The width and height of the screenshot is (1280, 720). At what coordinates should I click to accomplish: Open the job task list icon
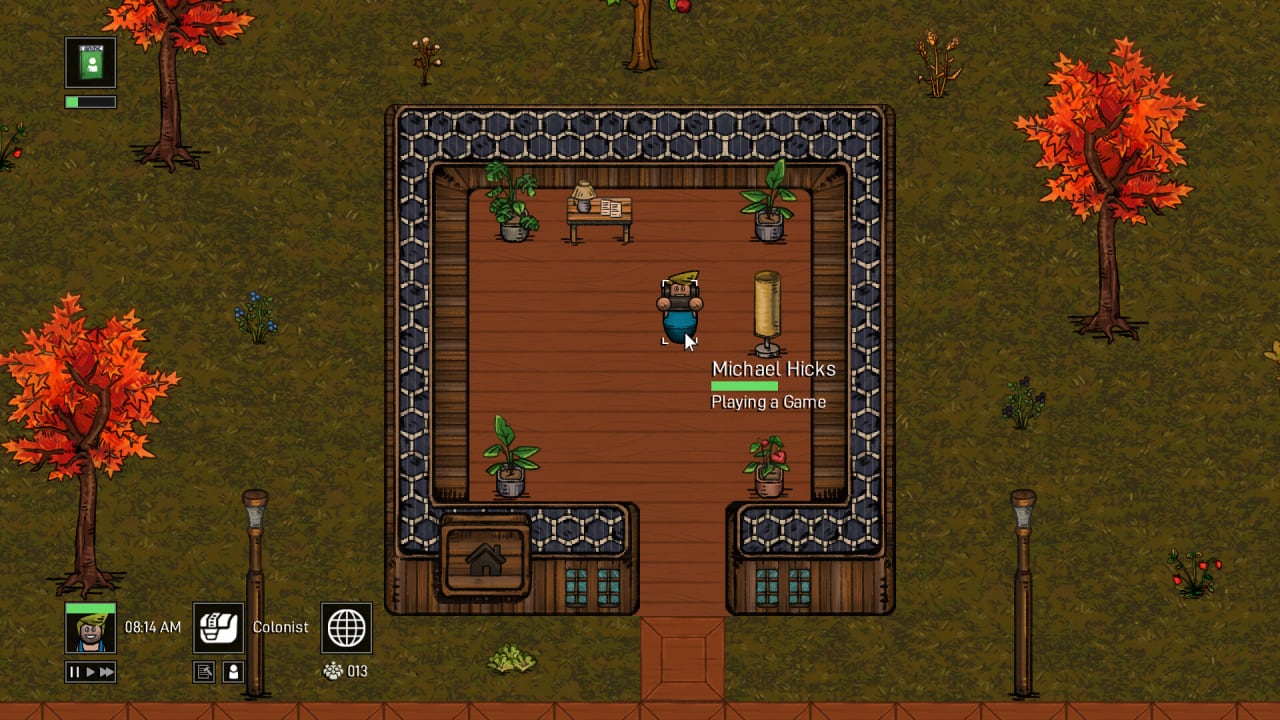pyautogui.click(x=204, y=672)
